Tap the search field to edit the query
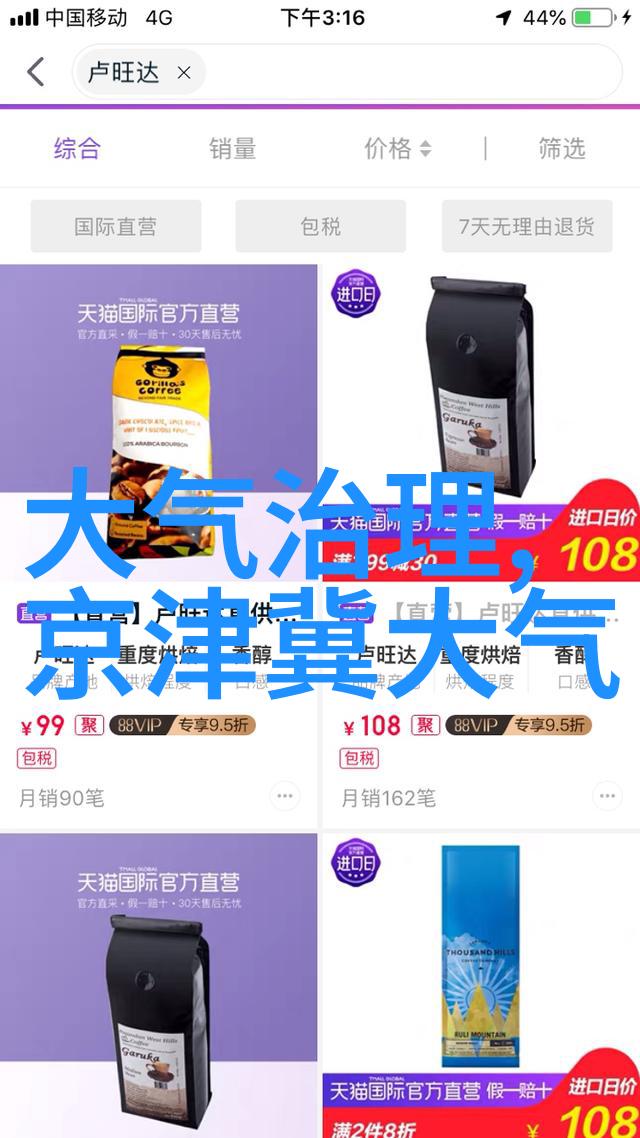 point(400,72)
